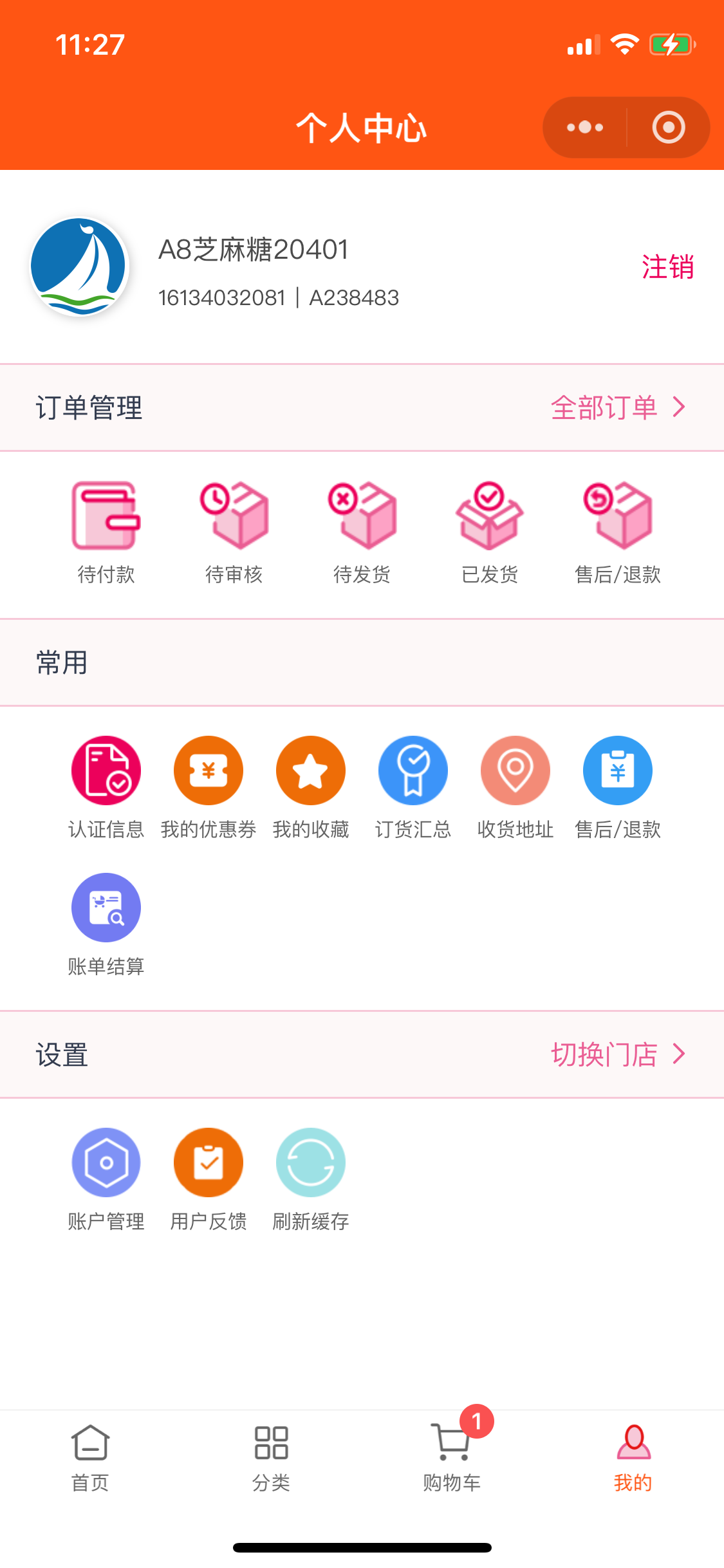Open 待审核 pending review orders
The width and height of the screenshot is (724, 1568).
[234, 532]
